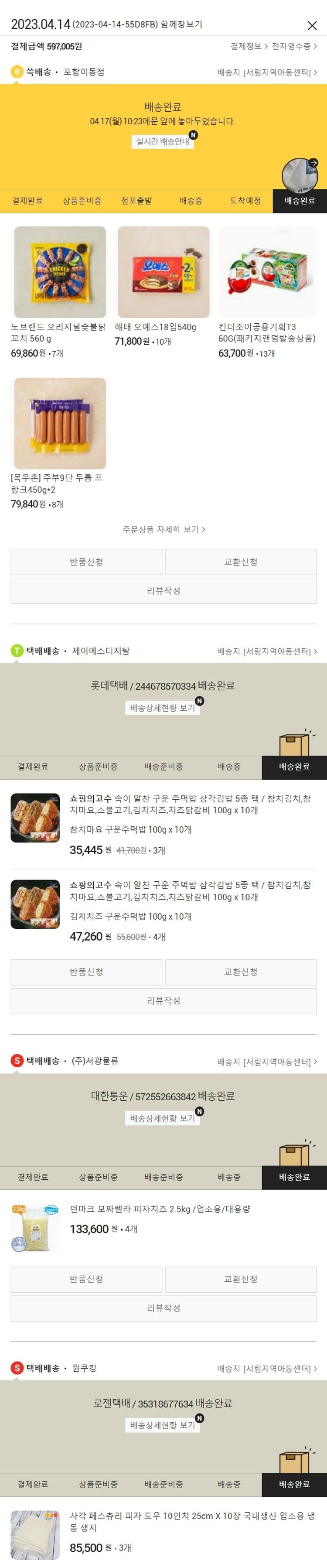The width and height of the screenshot is (327, 1568).
Task: Open 덴마크 모짜렐라 피자치즈 product
Action: 159,1209
